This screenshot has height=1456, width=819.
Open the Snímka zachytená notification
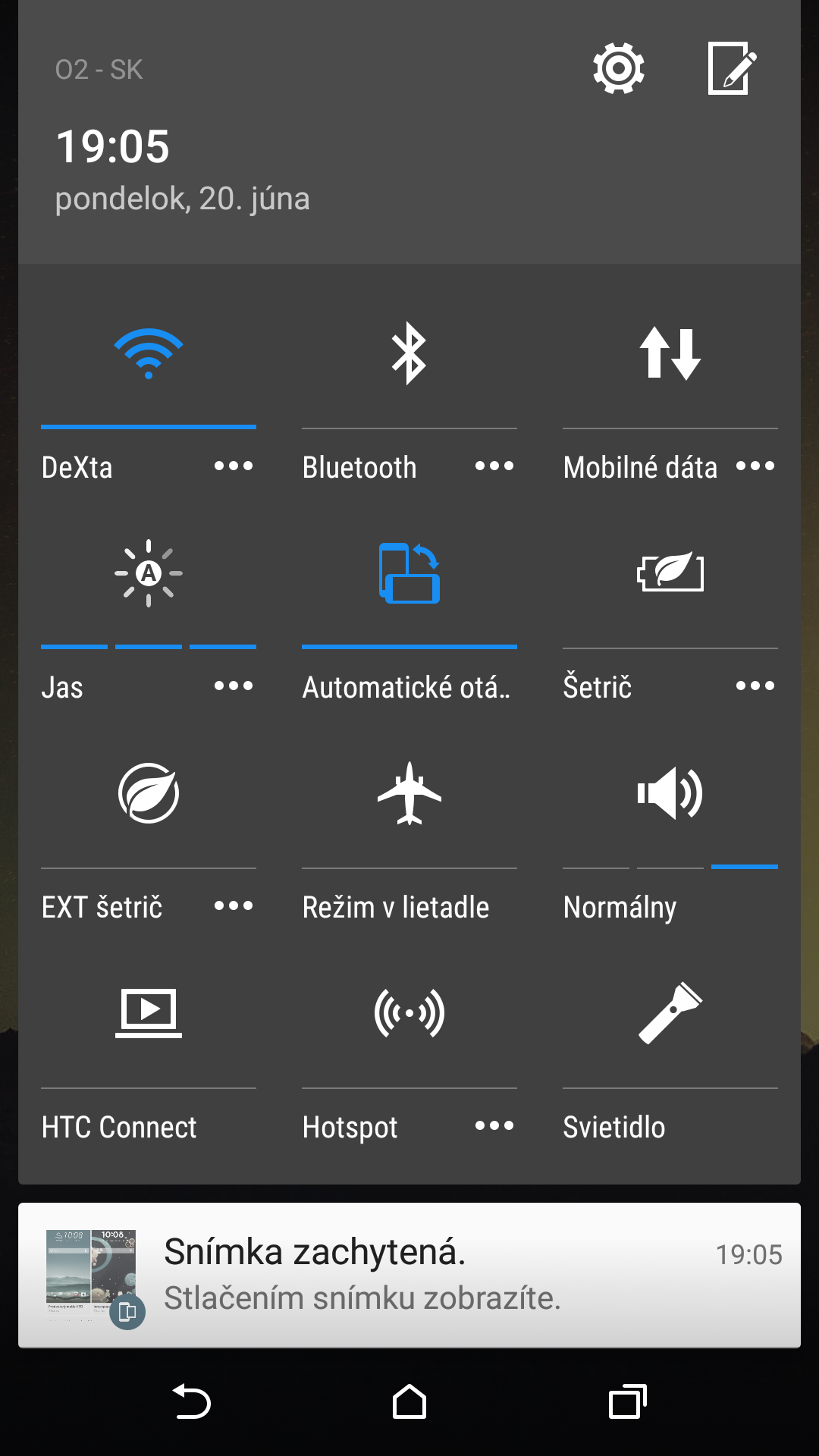click(409, 1275)
